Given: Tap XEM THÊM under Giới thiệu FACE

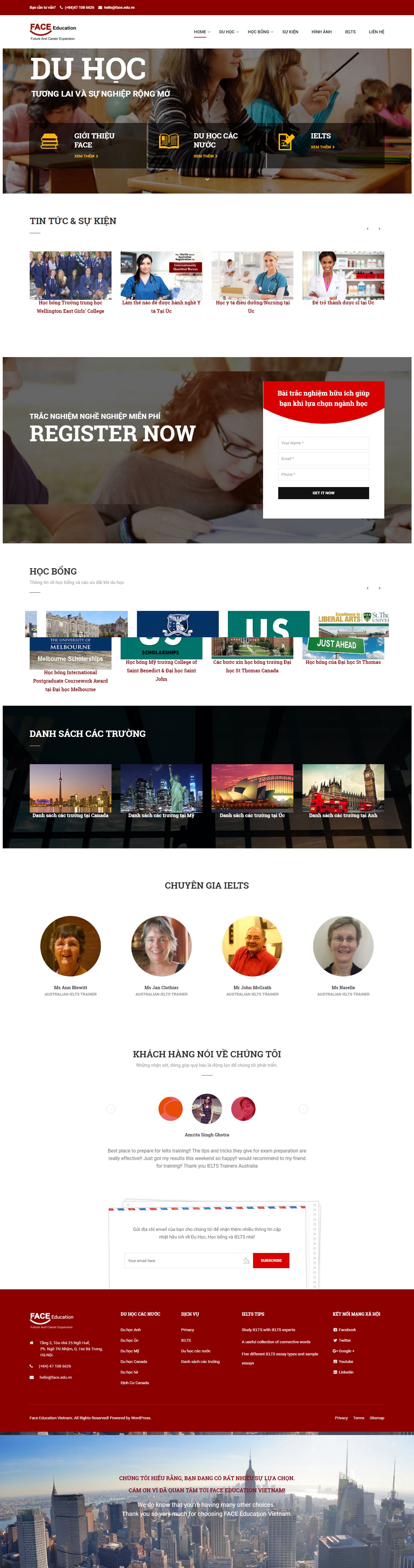Looking at the screenshot, I should click(x=86, y=156).
